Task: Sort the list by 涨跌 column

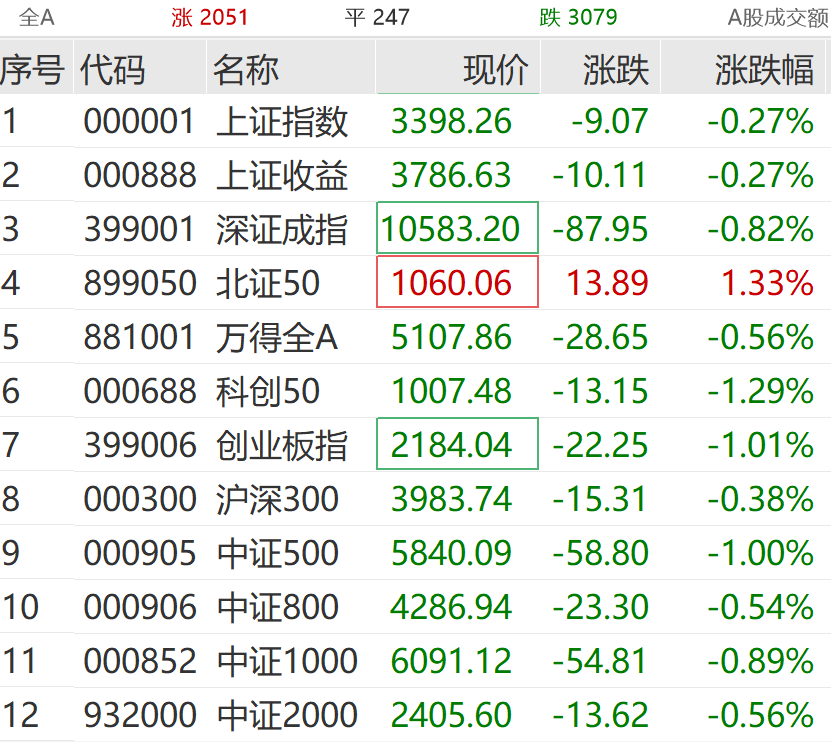Action: (x=616, y=70)
